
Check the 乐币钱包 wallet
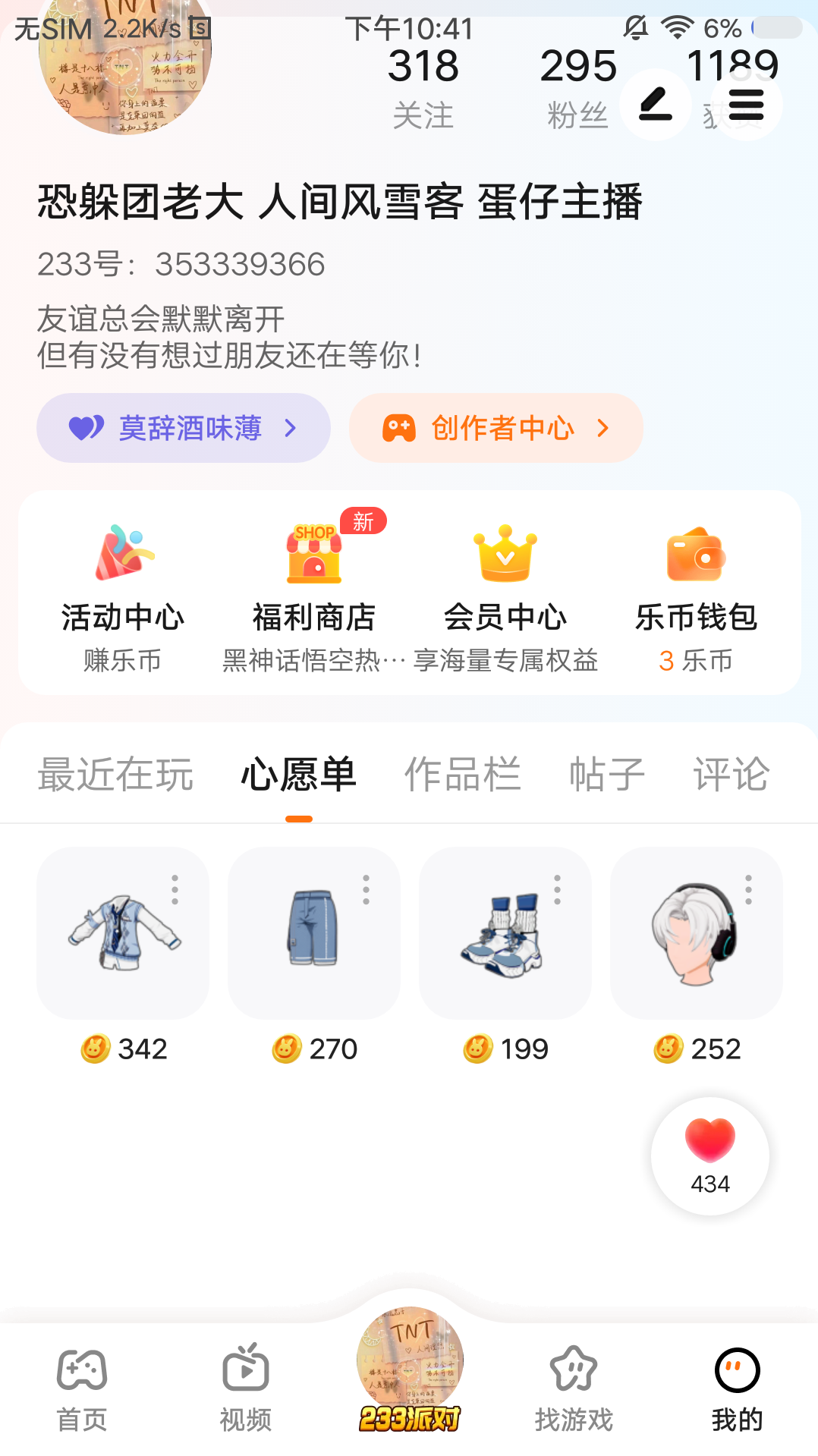[x=696, y=594]
